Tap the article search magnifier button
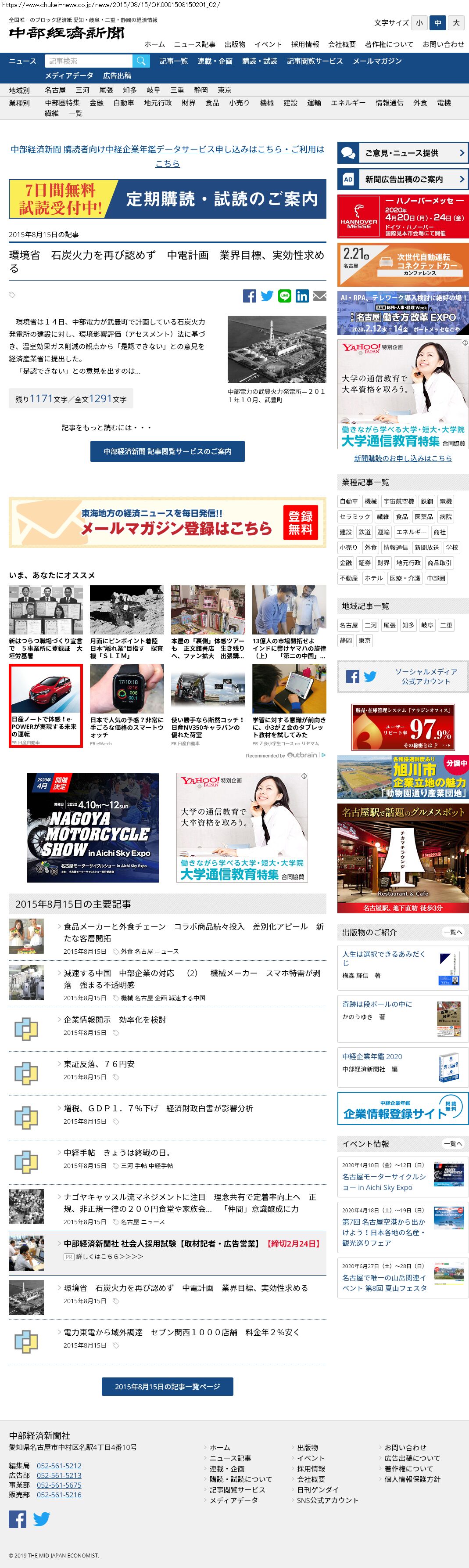The height and width of the screenshot is (1568, 469). pyautogui.click(x=141, y=61)
